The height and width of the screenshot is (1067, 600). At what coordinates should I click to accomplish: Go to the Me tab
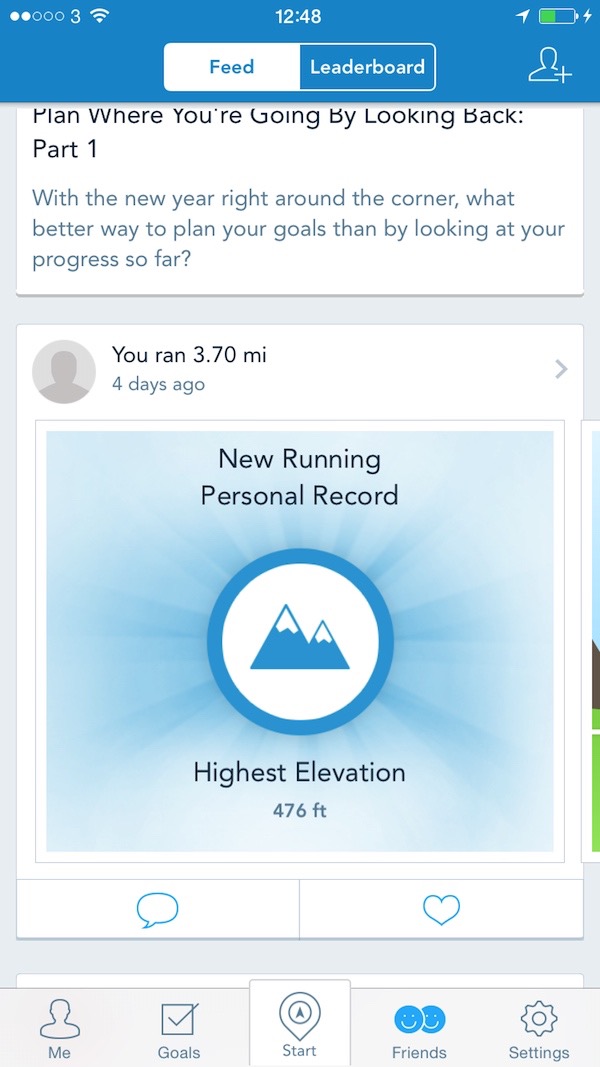59,1030
